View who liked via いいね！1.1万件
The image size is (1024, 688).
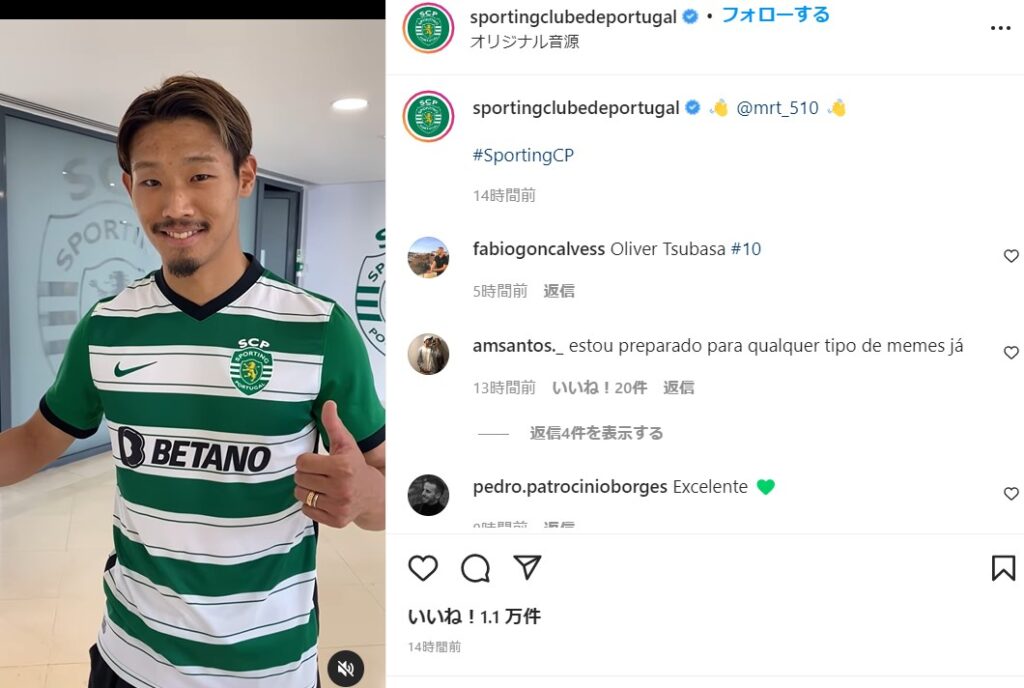[x=474, y=617]
